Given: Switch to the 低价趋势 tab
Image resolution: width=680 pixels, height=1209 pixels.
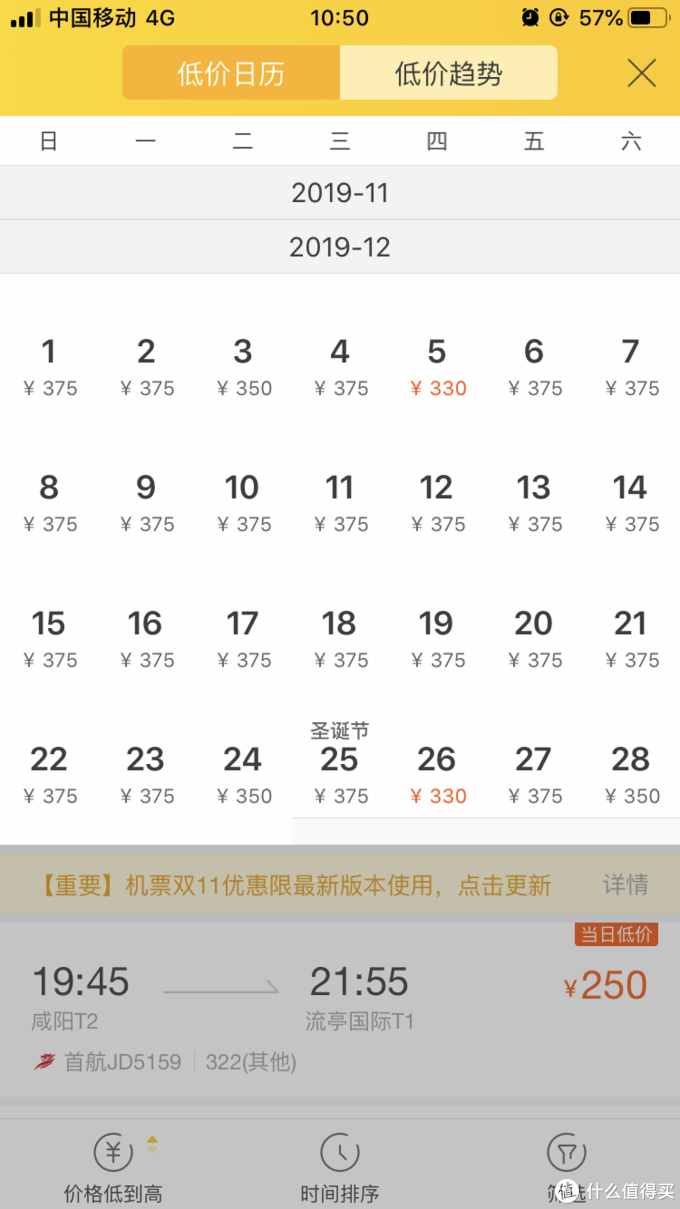Looking at the screenshot, I should click(448, 73).
